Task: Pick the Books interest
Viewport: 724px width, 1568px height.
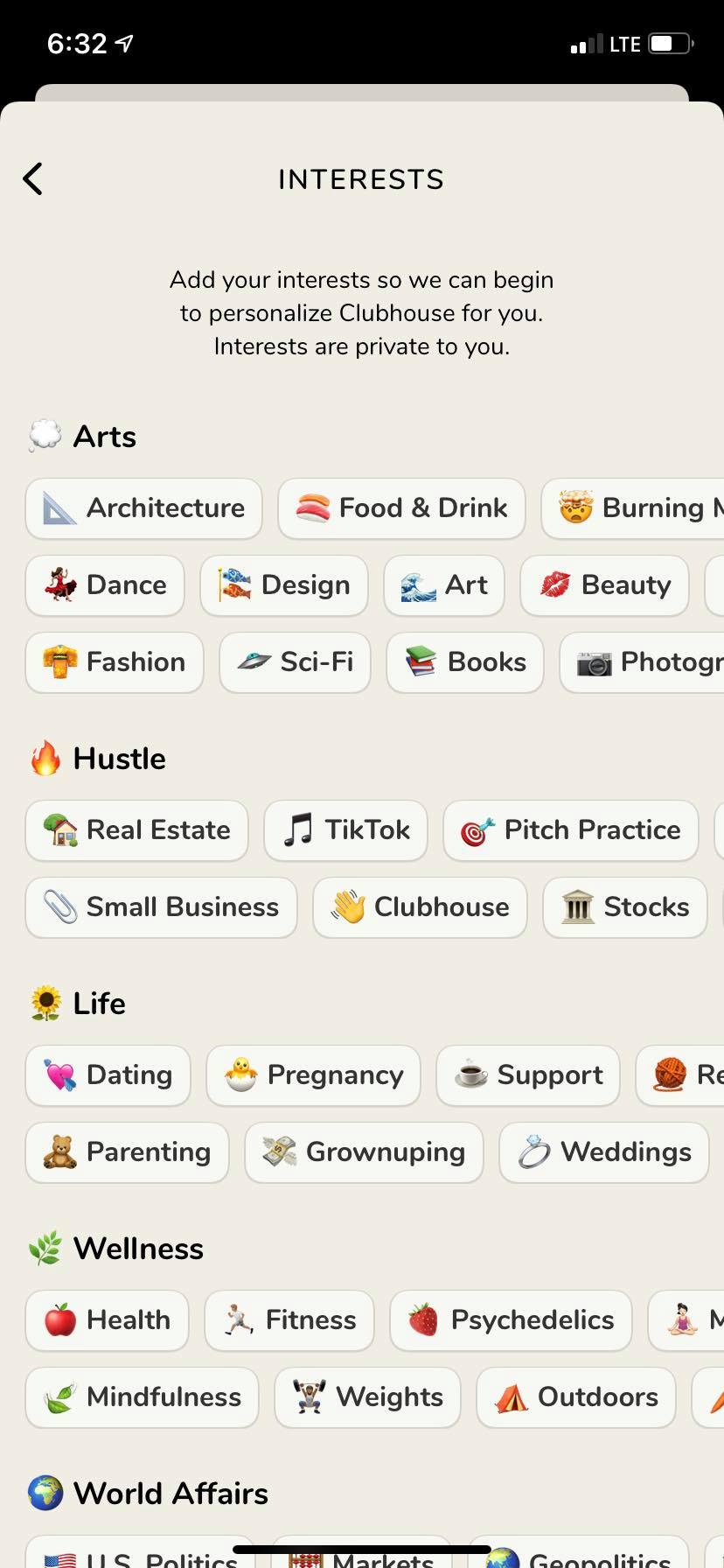Action: tap(465, 662)
